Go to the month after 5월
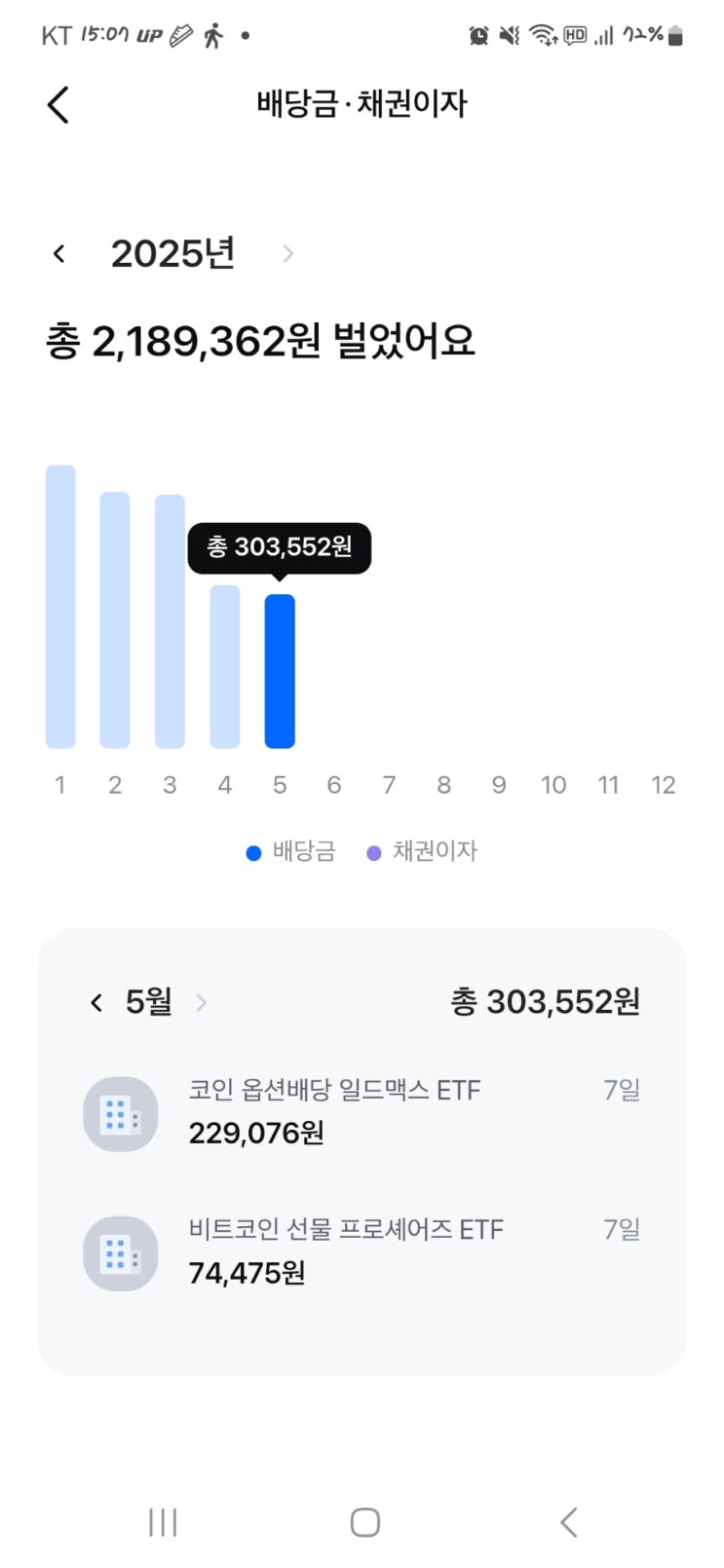 [202, 1002]
